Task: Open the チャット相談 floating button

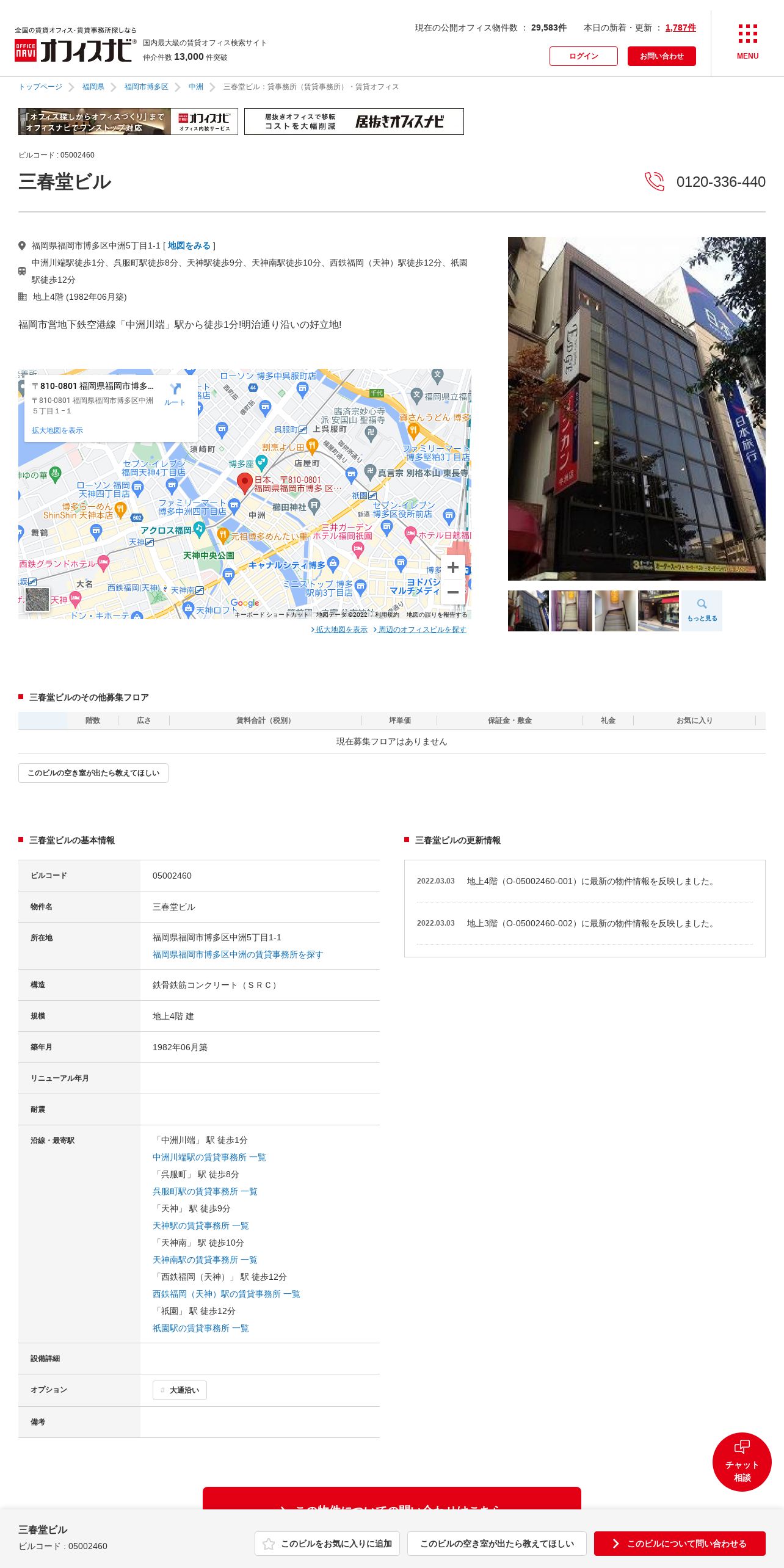Action: pyautogui.click(x=742, y=1462)
